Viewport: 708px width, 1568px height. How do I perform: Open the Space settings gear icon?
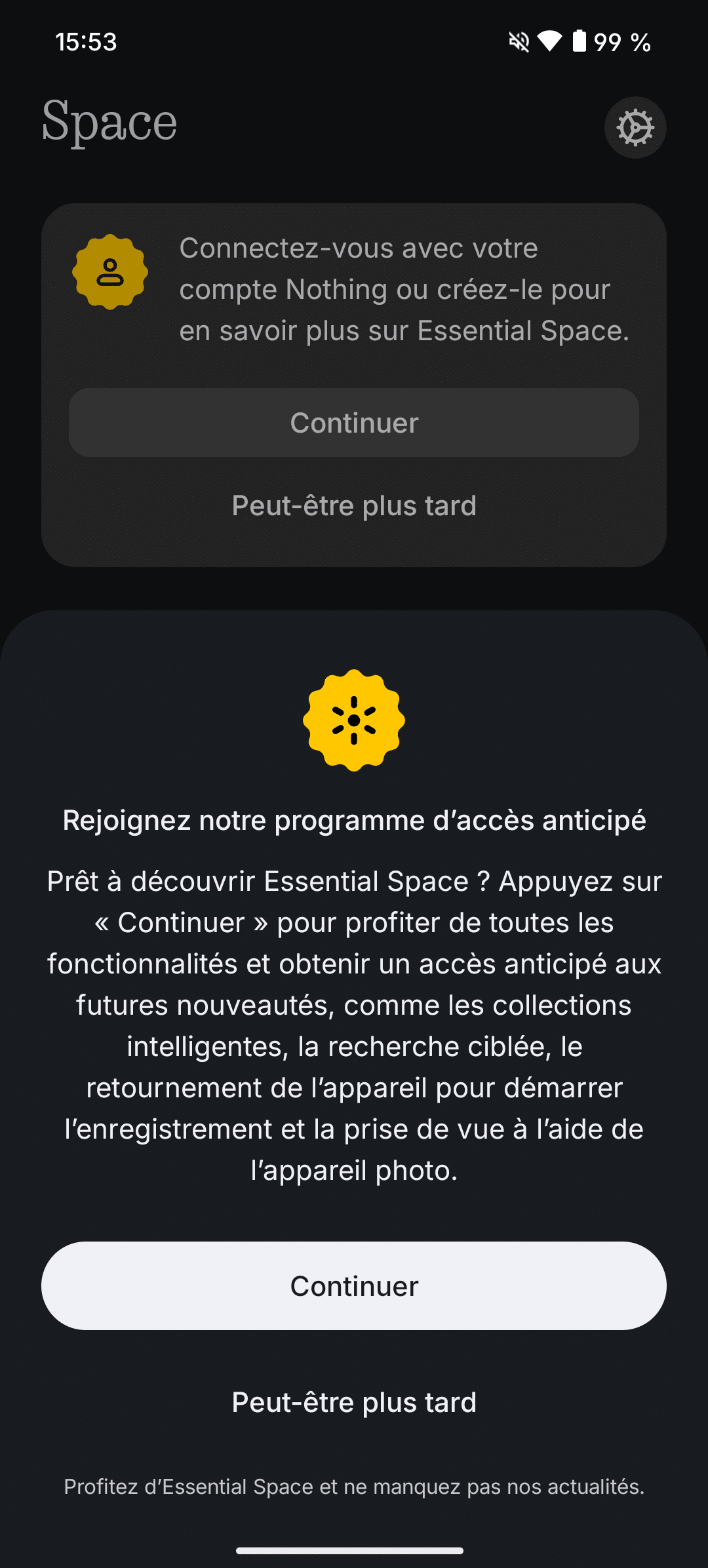coord(635,127)
